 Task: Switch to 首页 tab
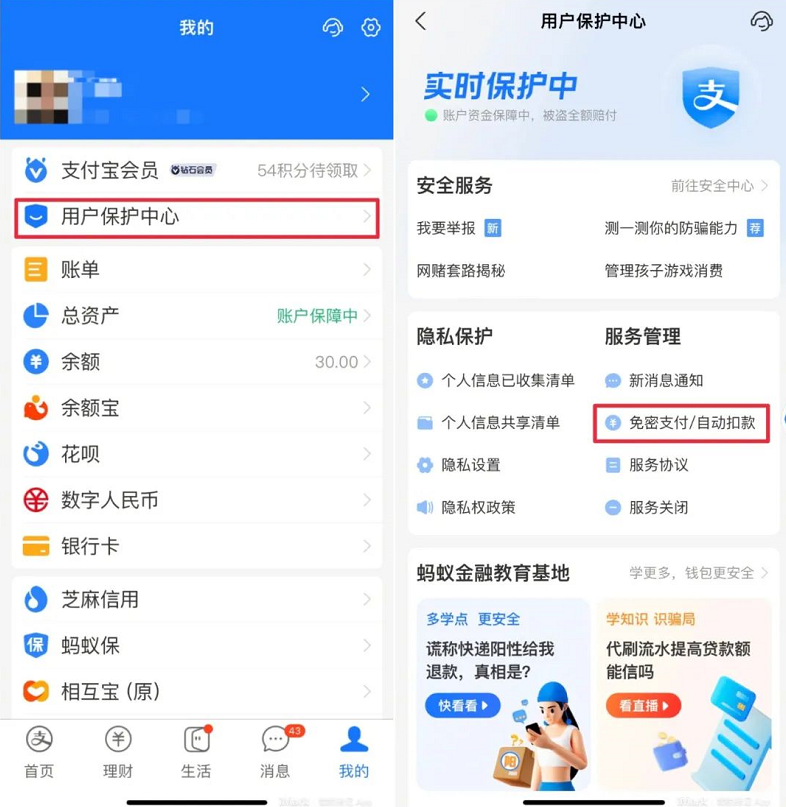pyautogui.click(x=39, y=752)
